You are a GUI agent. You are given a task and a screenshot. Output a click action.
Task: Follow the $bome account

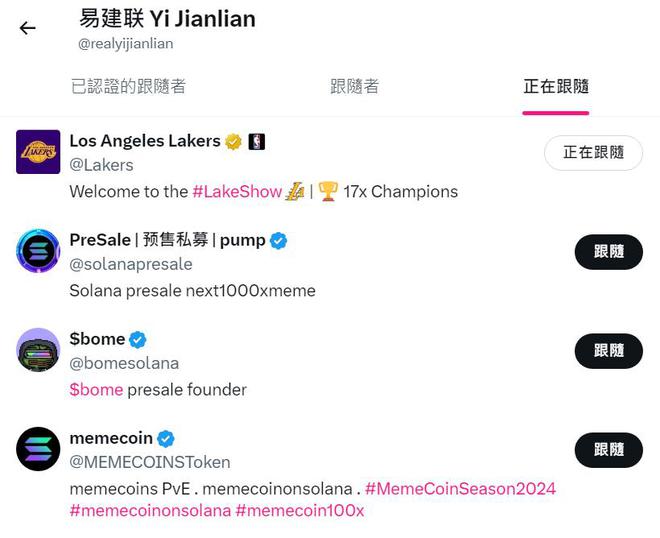(608, 351)
